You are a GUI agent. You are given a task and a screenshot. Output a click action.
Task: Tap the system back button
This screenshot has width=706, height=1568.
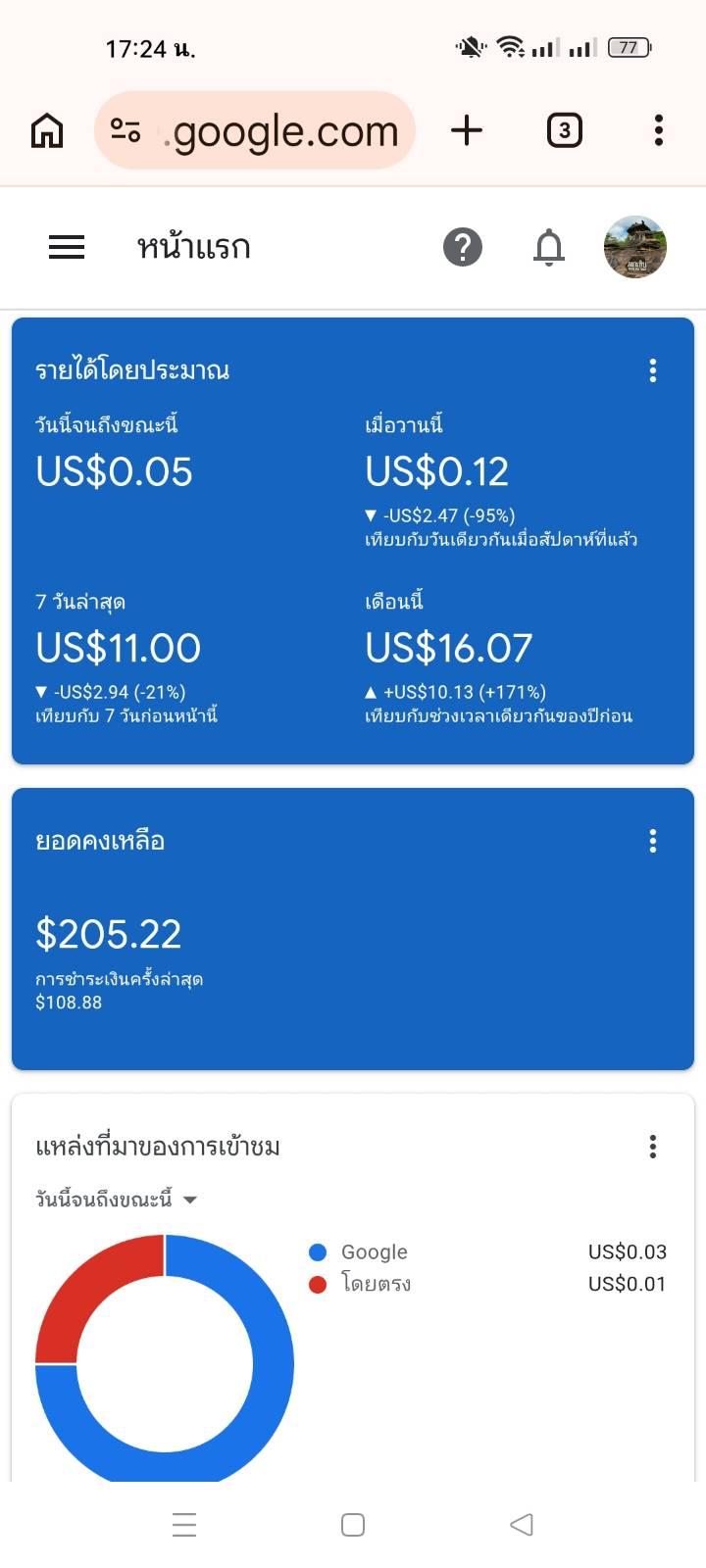(x=522, y=1525)
